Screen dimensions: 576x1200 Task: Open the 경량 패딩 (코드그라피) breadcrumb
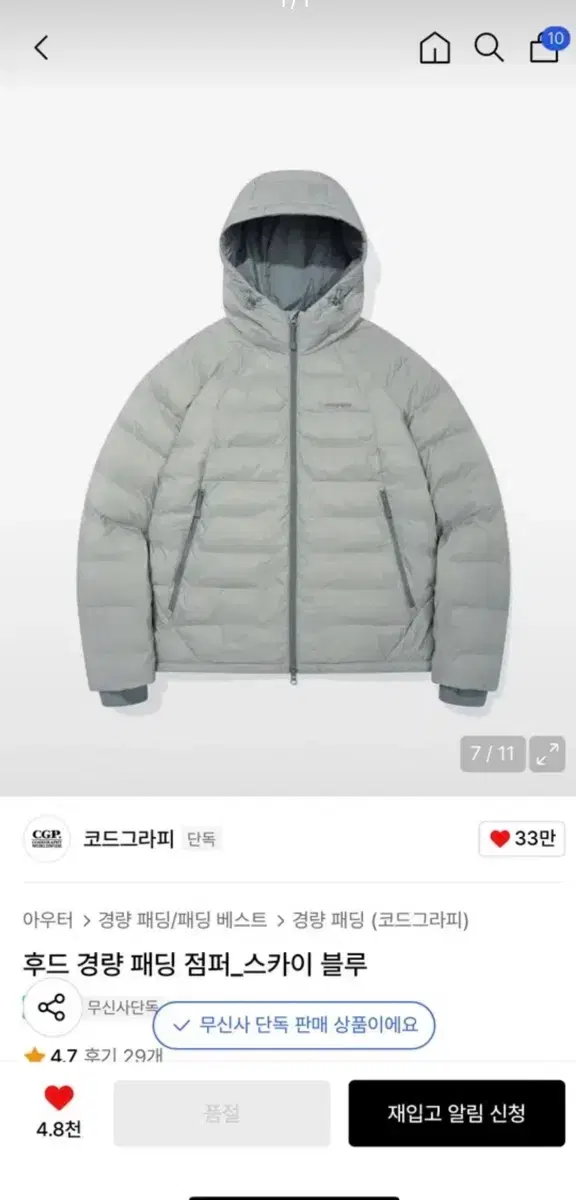[380, 919]
